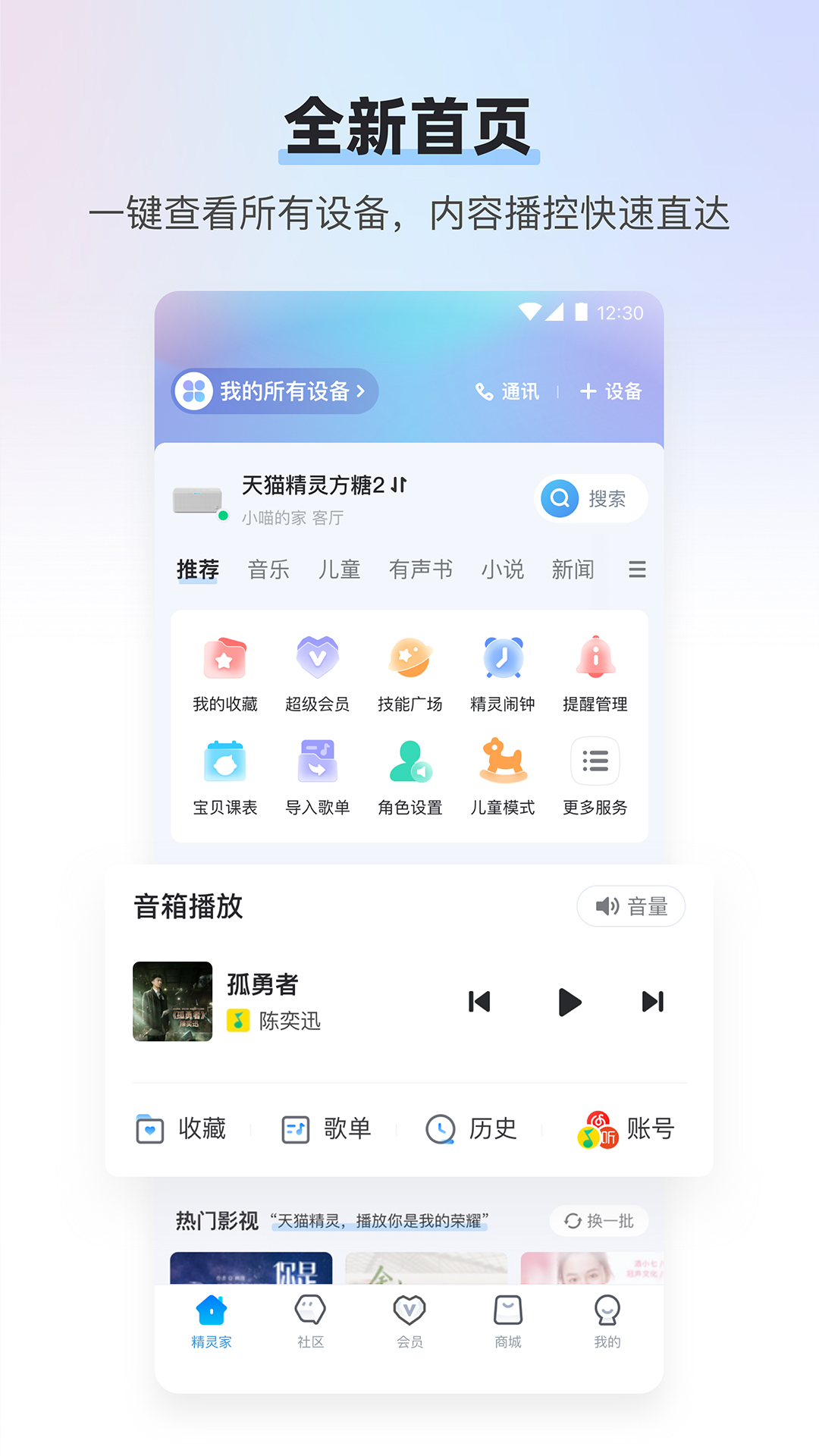Expand 更多服务 more services
The width and height of the screenshot is (819, 1456).
click(x=595, y=775)
